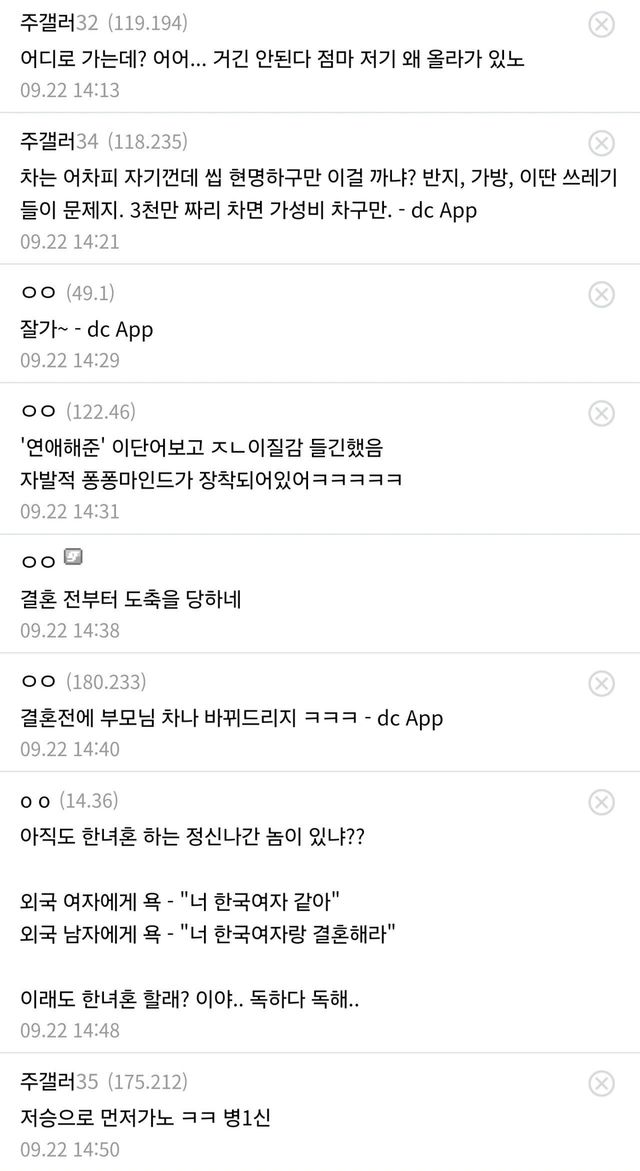
Task: Delete the '연애해준' comment from 14:31
Action: tap(601, 413)
